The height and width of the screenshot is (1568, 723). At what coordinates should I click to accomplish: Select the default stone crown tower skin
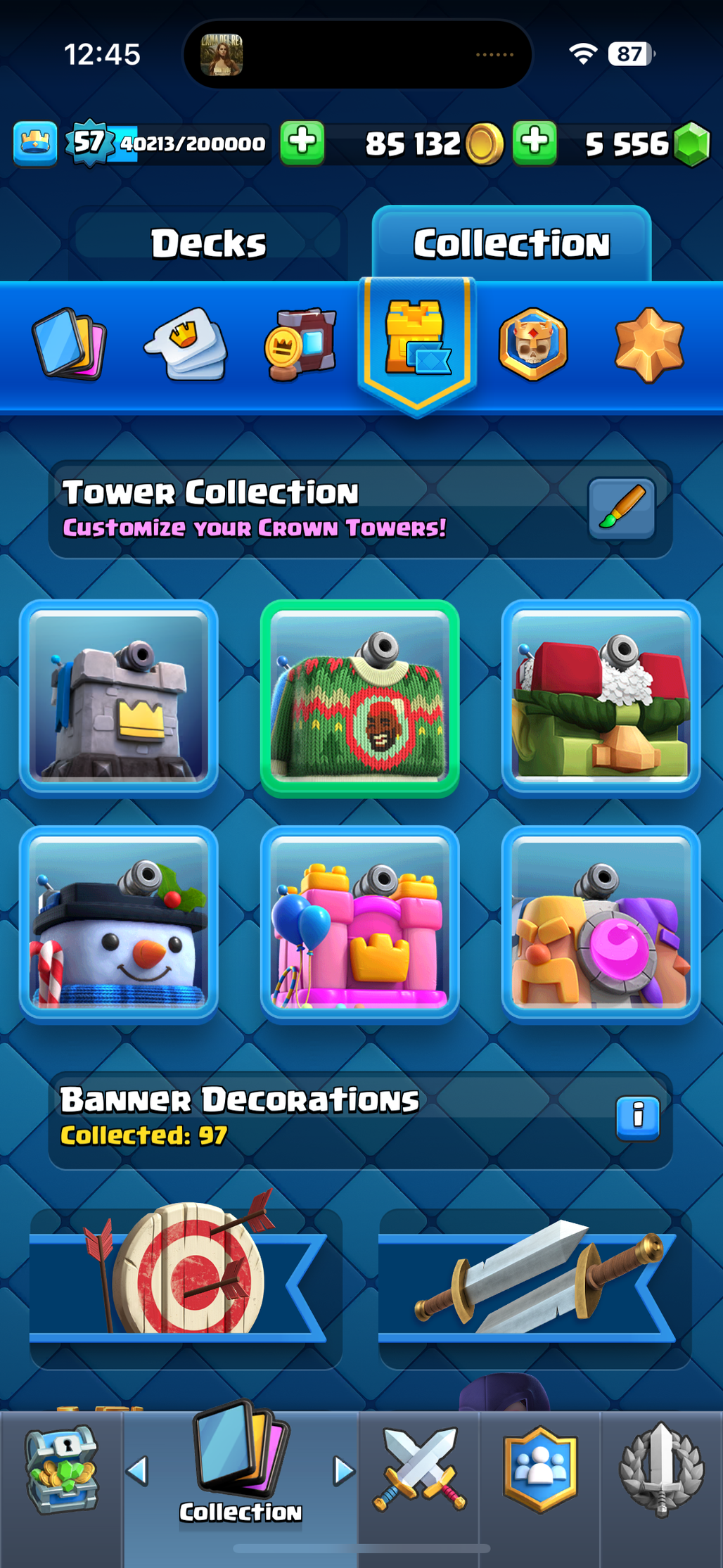(119, 698)
